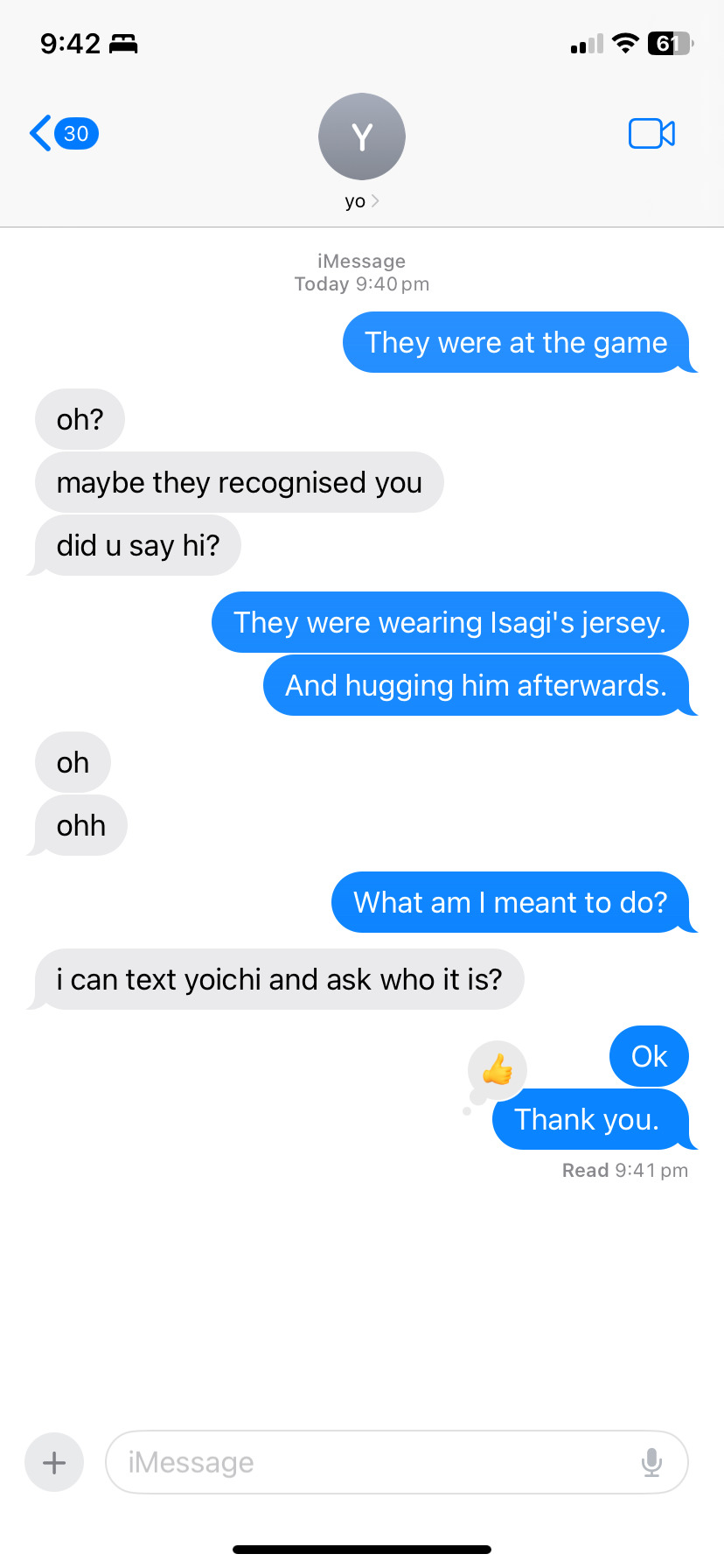Tap the thumbs up reaction on Ok
Image resolution: width=724 pixels, height=1568 pixels.
pyautogui.click(x=498, y=1069)
